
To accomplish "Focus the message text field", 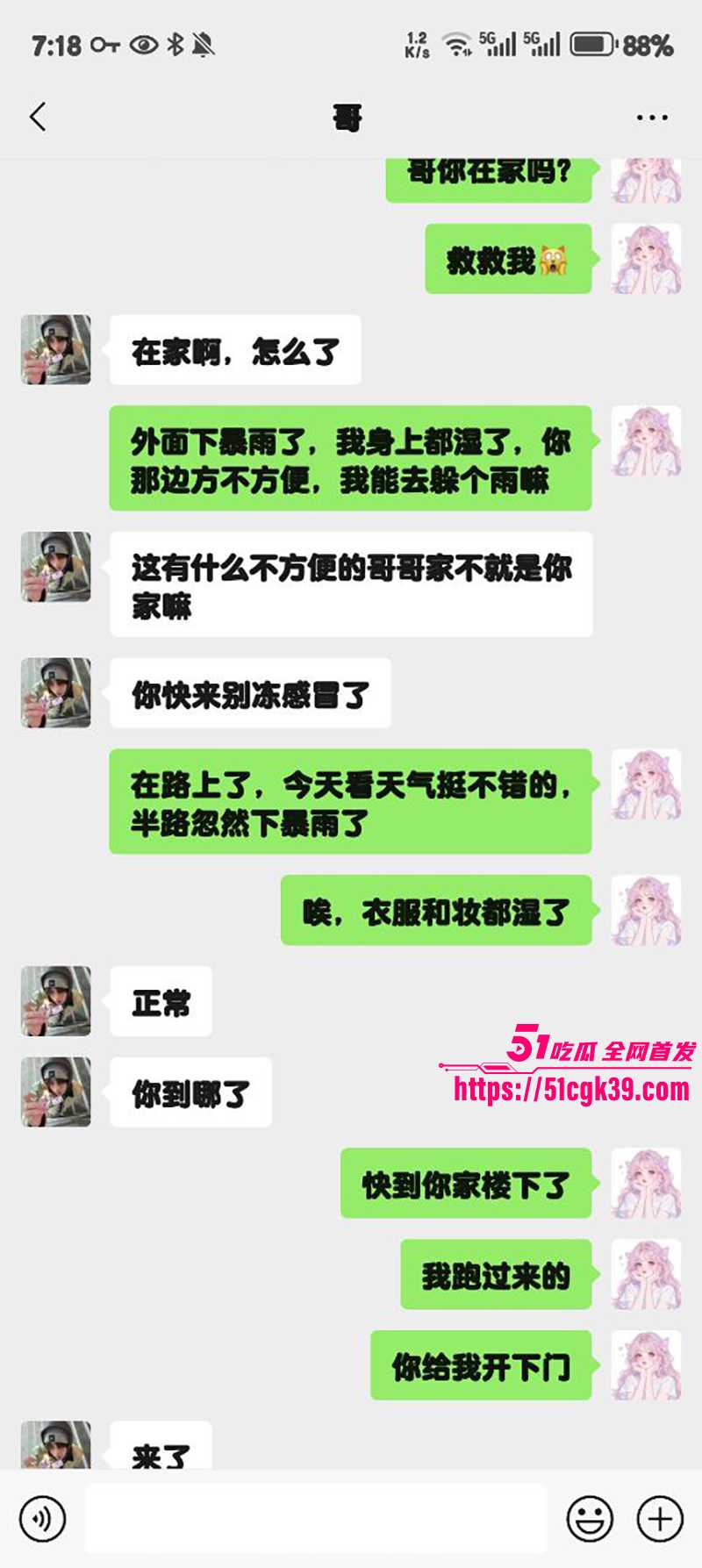I will [316, 1518].
